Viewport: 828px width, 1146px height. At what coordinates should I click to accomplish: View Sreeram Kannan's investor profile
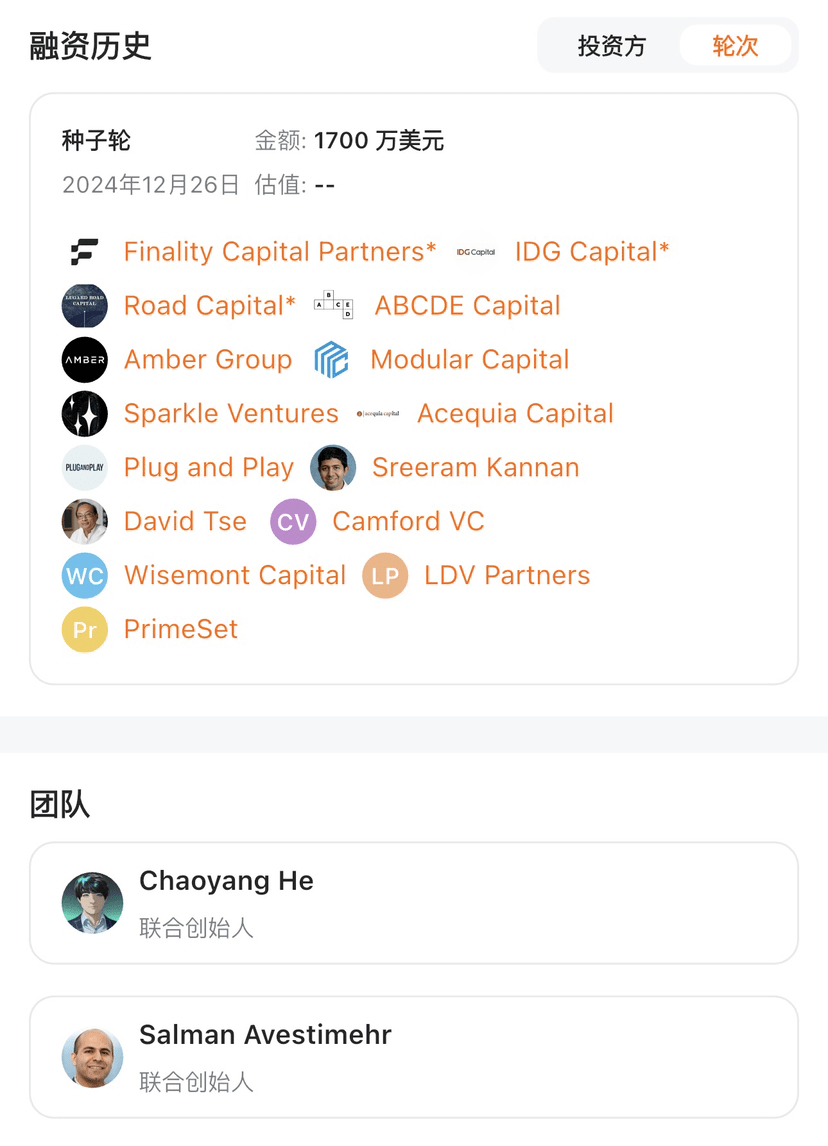pyautogui.click(x=475, y=468)
